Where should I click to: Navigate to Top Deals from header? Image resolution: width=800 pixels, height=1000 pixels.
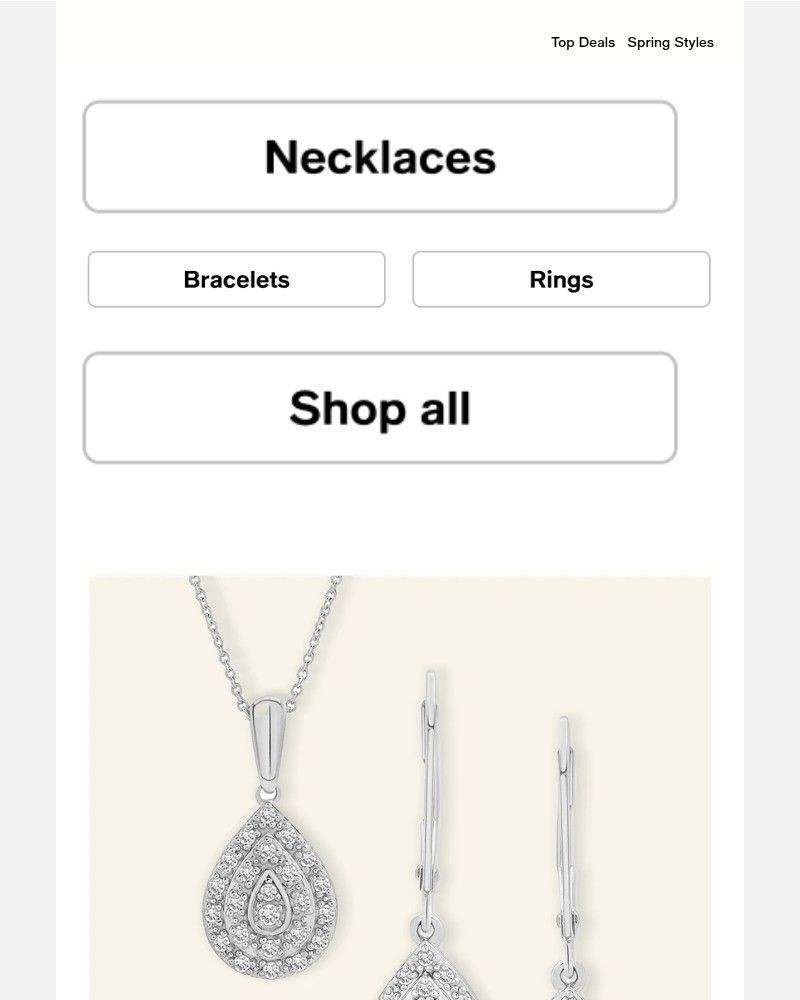[581, 42]
